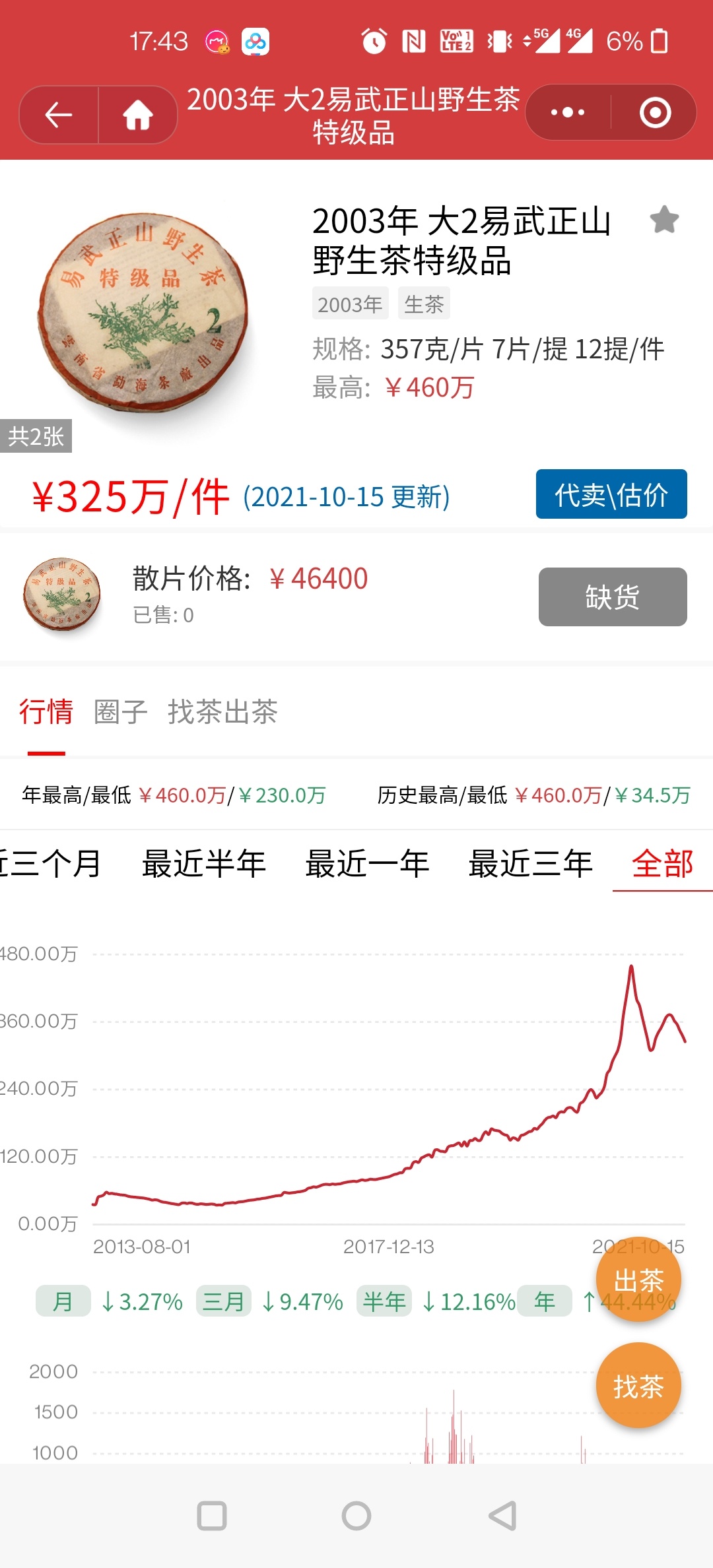Select the 行情 tab
Viewport: 713px width, 1568px height.
pyautogui.click(x=46, y=712)
